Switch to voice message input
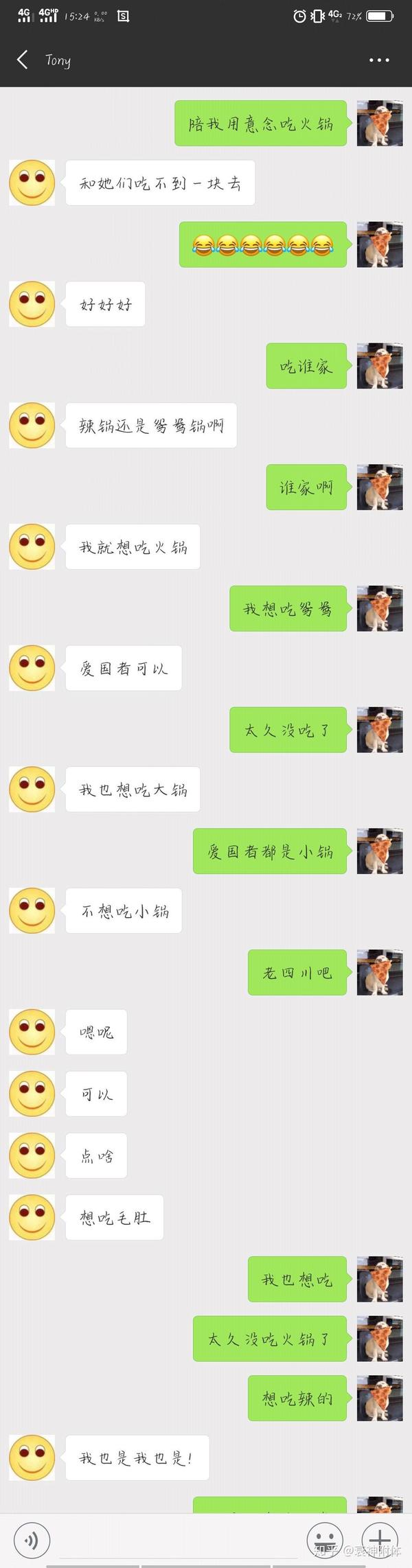 (30, 1541)
